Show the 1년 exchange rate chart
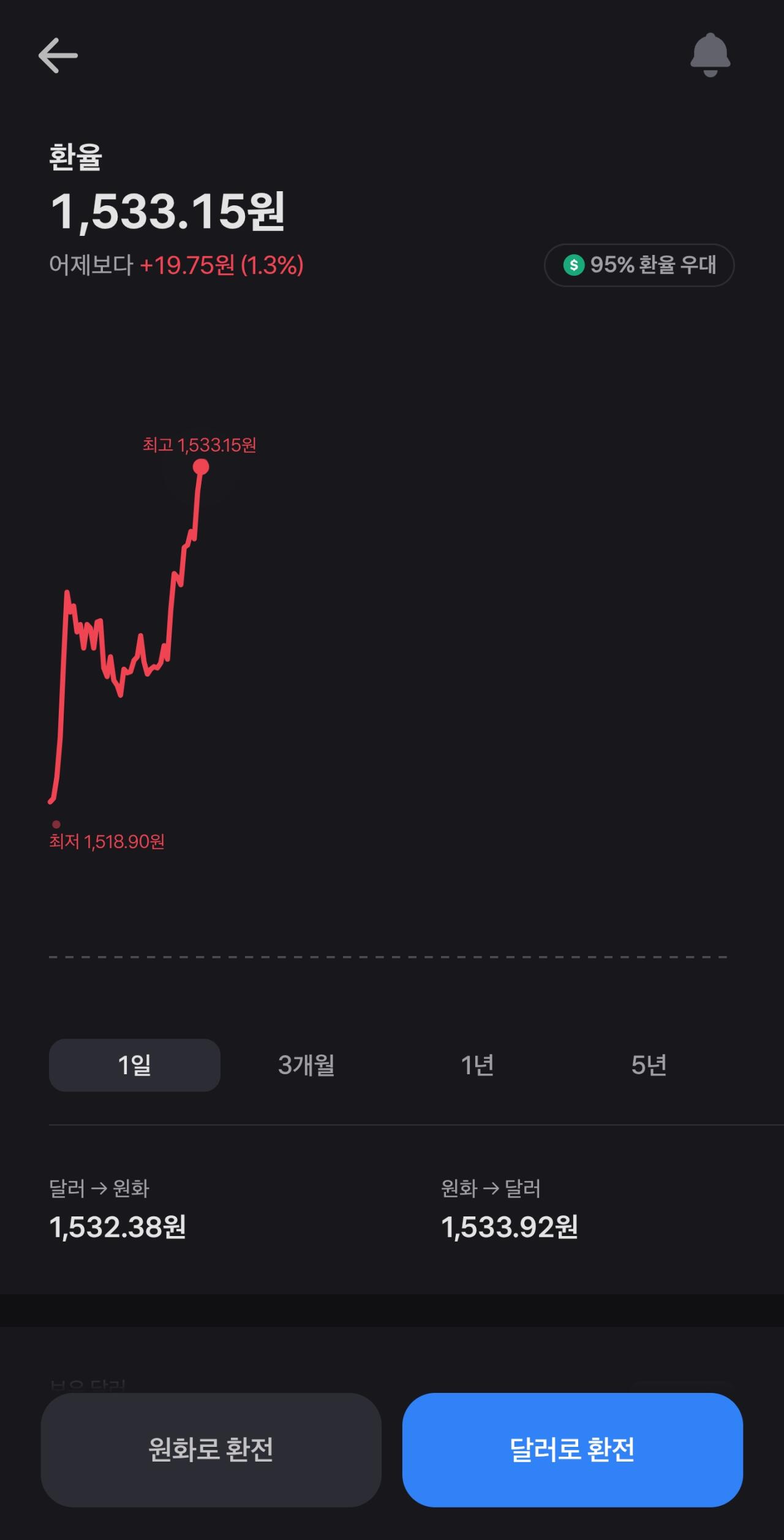784x1540 pixels. click(477, 1065)
